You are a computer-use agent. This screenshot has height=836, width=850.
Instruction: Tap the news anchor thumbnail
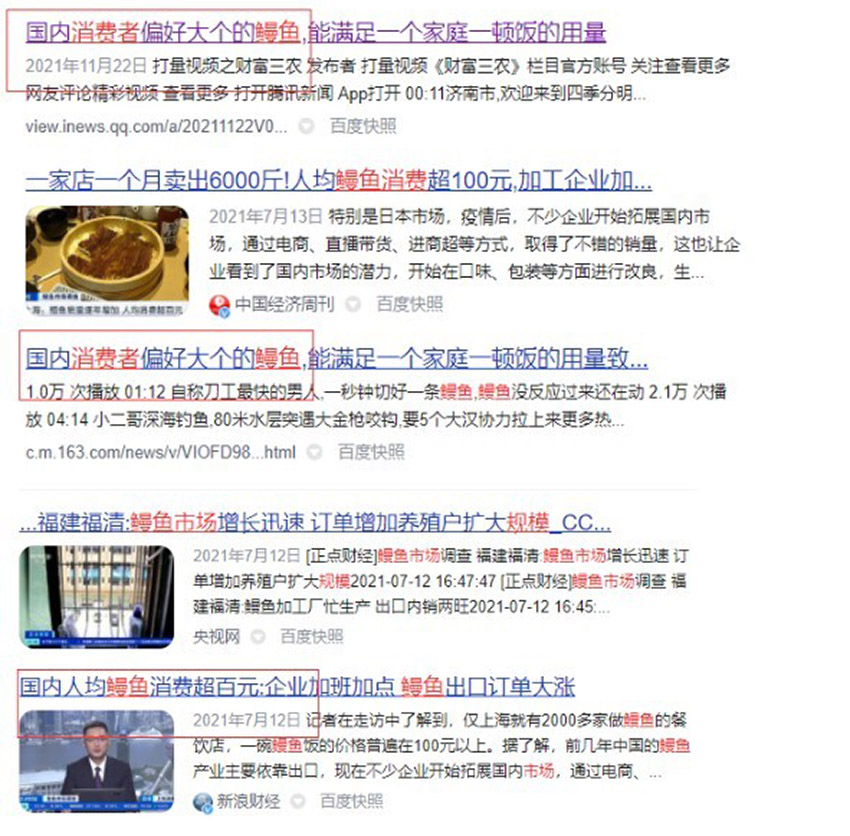[x=96, y=760]
